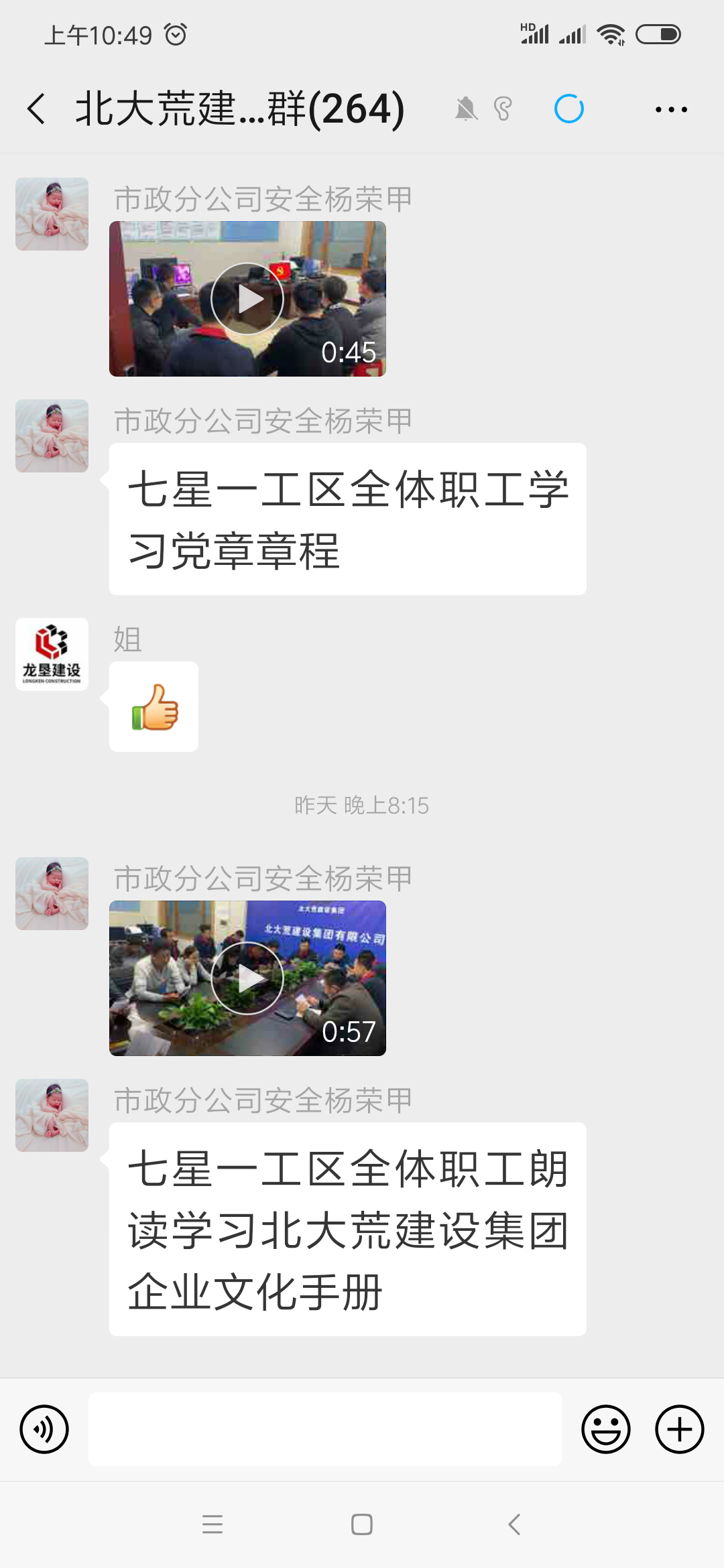This screenshot has height=1568, width=724.
Task: Switch to voice message input
Action: pos(44,1429)
